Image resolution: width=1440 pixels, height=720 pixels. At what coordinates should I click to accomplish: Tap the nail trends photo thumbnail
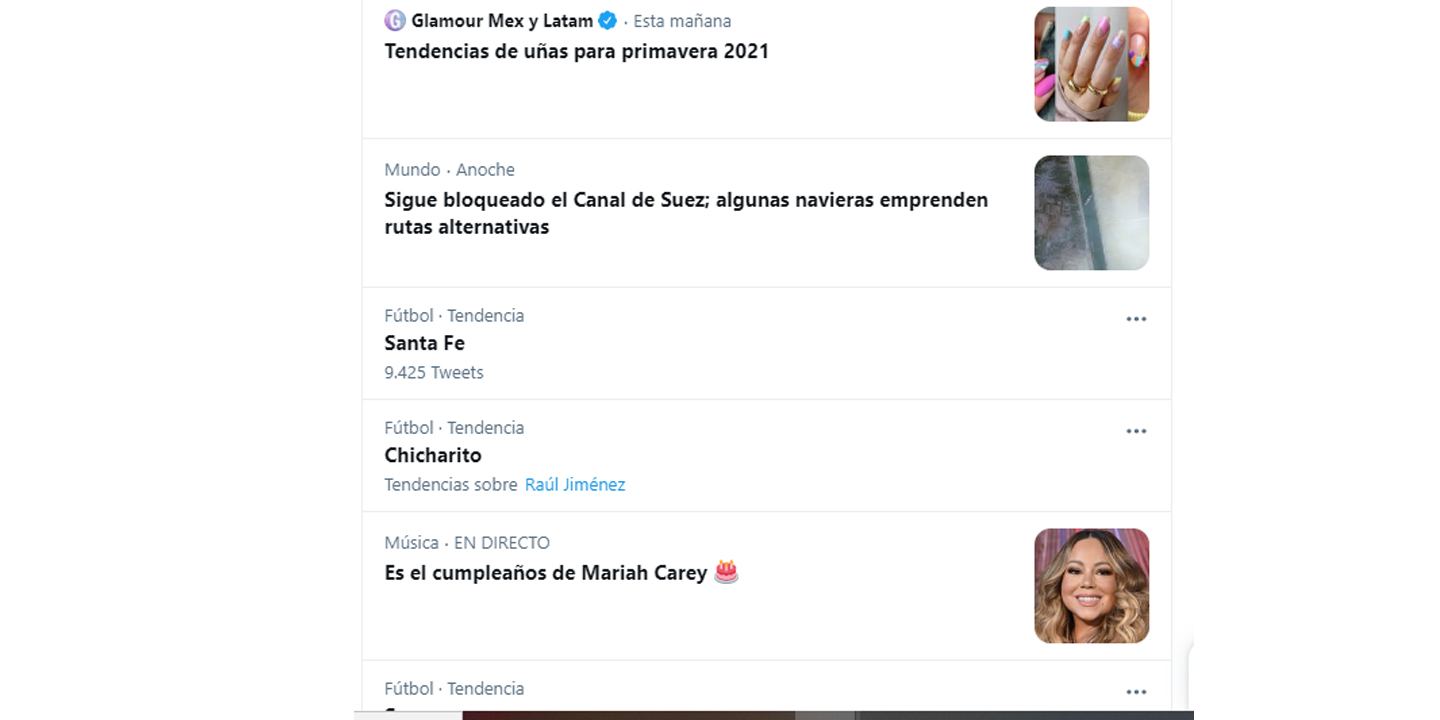(1091, 64)
